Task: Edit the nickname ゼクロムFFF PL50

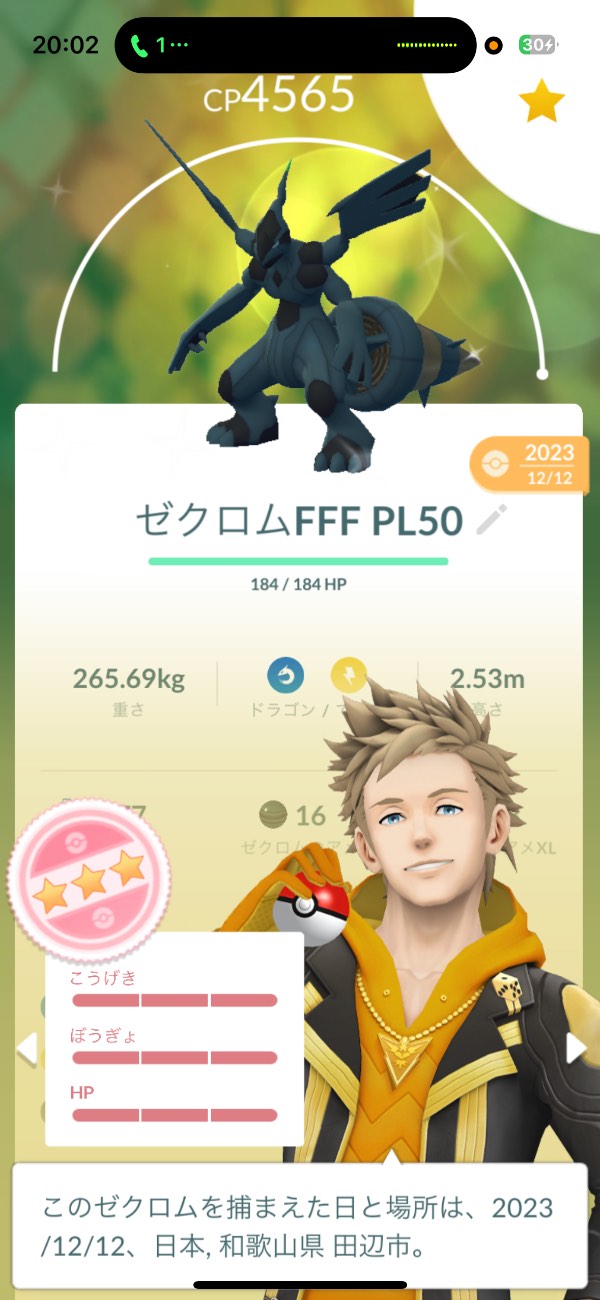Action: pyautogui.click(x=492, y=520)
